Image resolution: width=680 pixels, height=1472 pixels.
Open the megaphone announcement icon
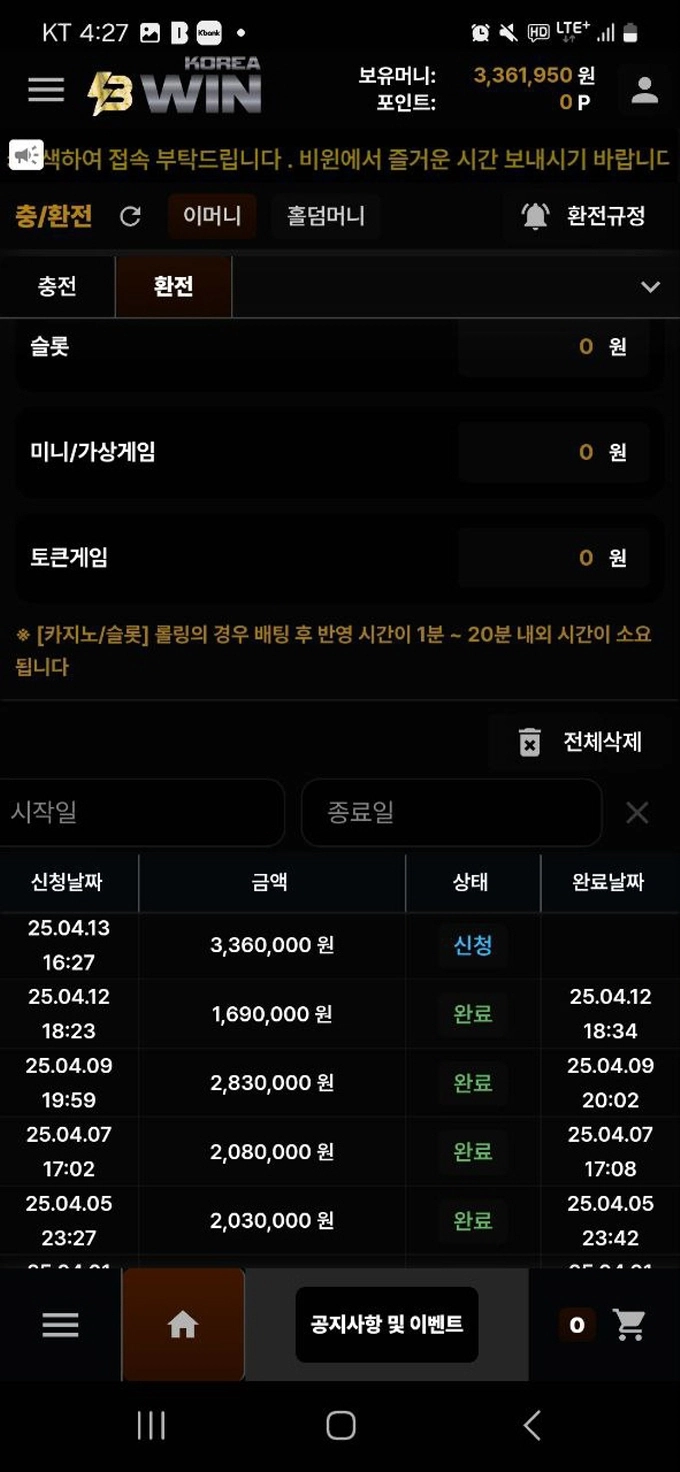[27, 153]
